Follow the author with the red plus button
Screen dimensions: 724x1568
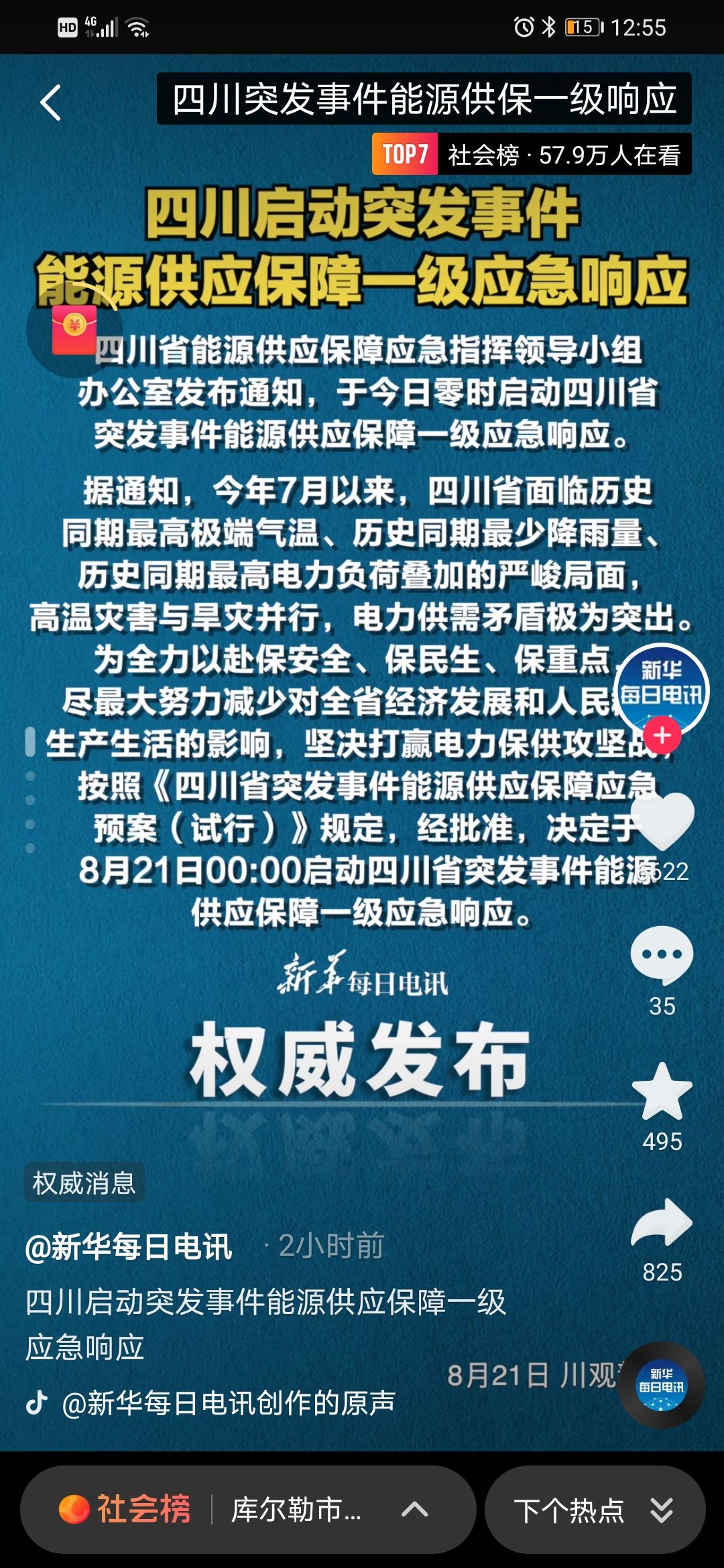662,736
